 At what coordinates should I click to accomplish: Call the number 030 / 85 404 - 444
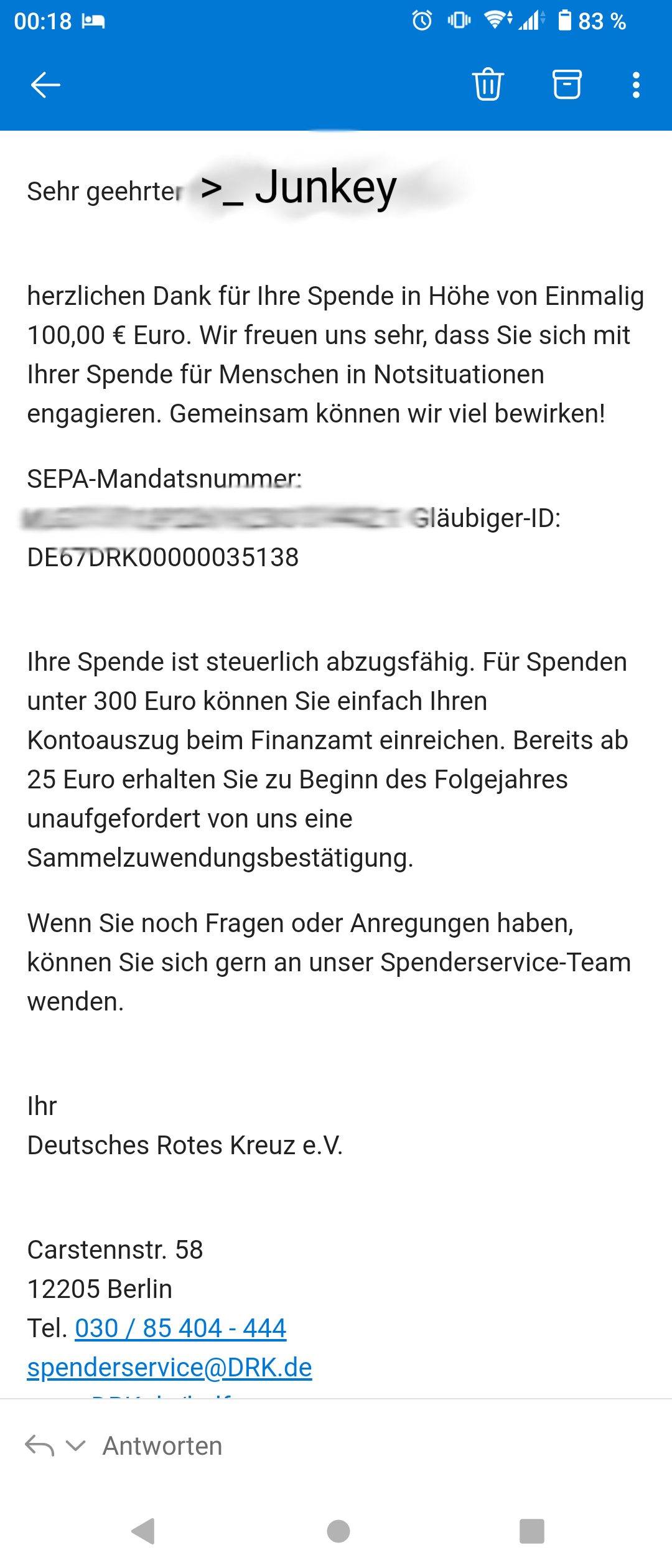[x=180, y=1328]
